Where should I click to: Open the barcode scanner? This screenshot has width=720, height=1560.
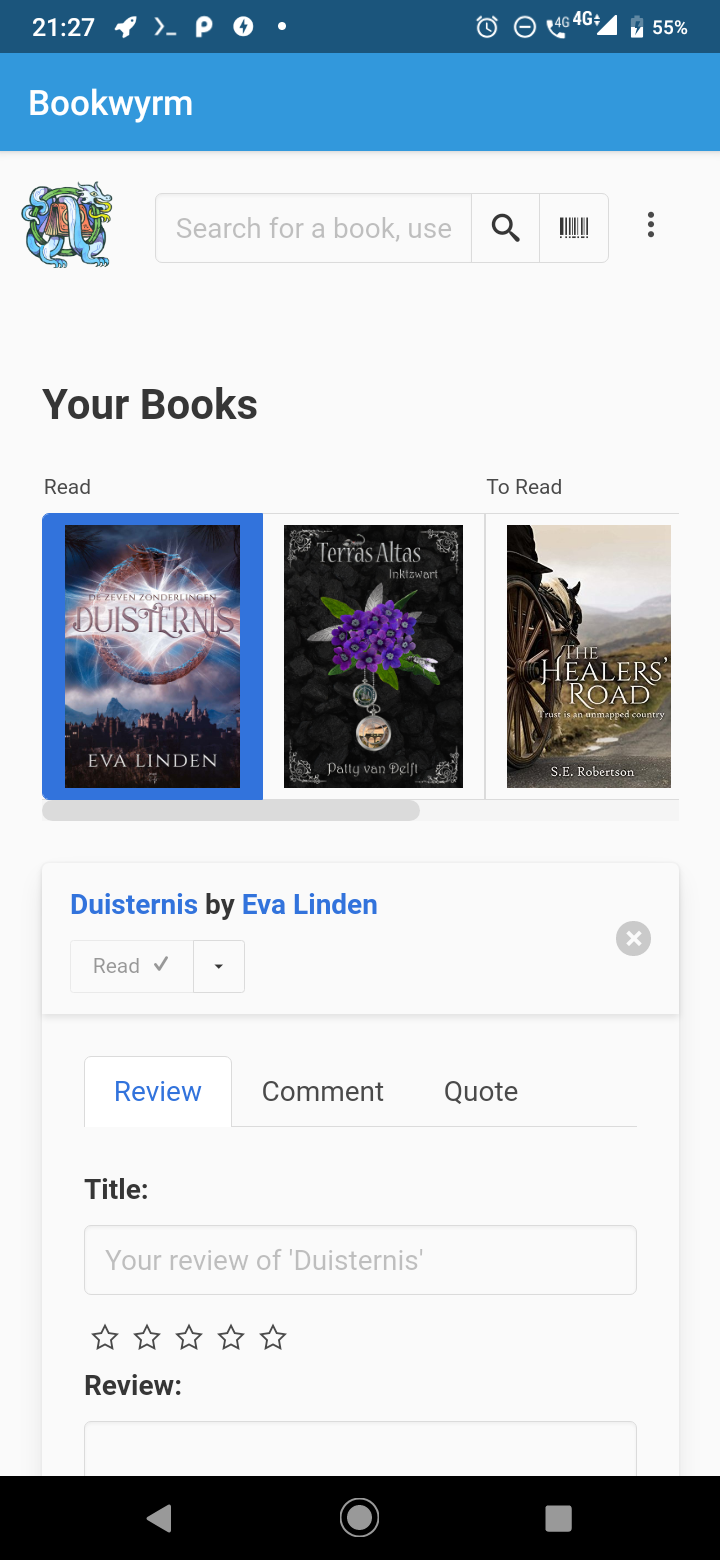point(574,229)
